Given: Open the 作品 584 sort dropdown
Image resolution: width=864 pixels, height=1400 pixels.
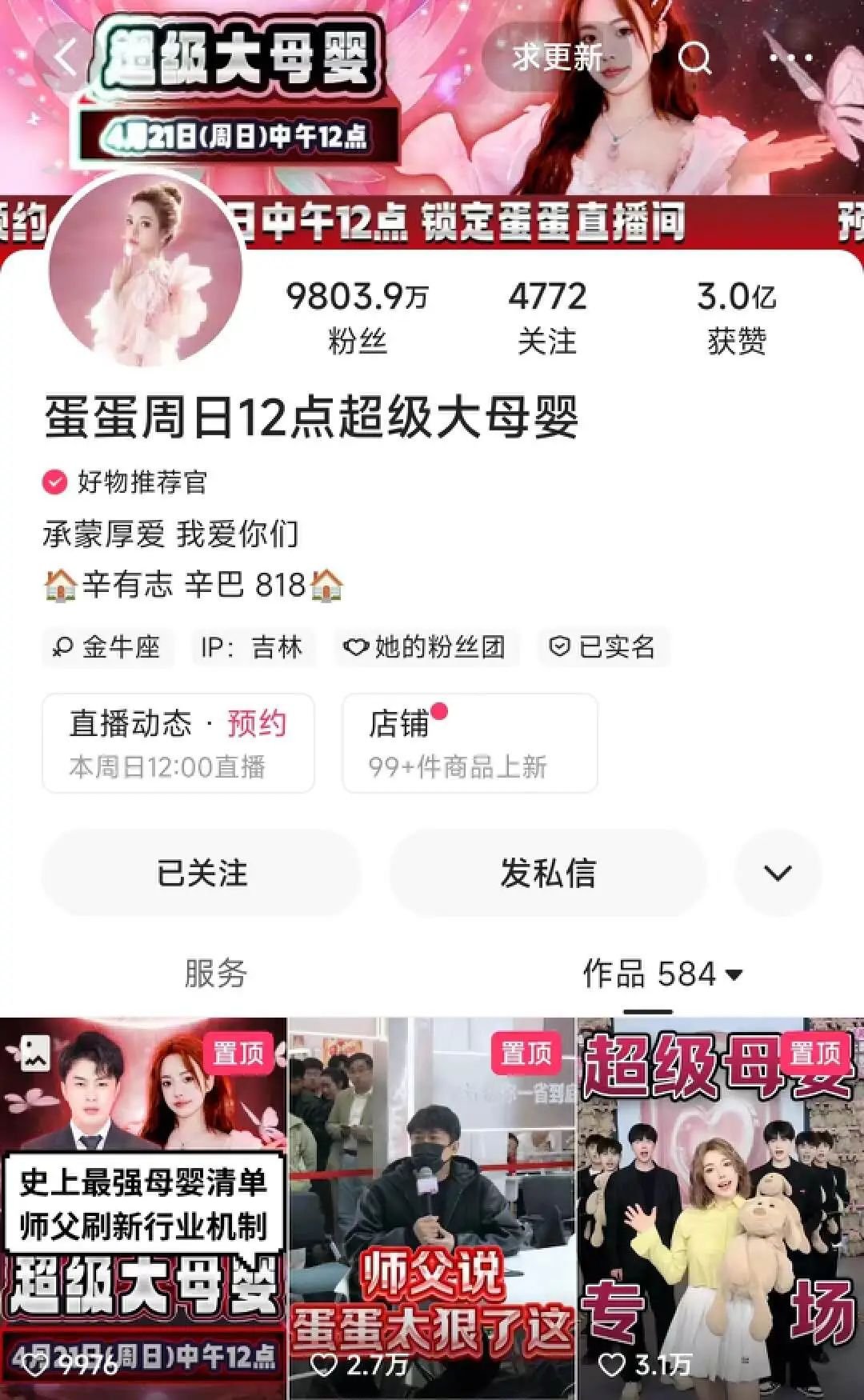Looking at the screenshot, I should click(662, 974).
